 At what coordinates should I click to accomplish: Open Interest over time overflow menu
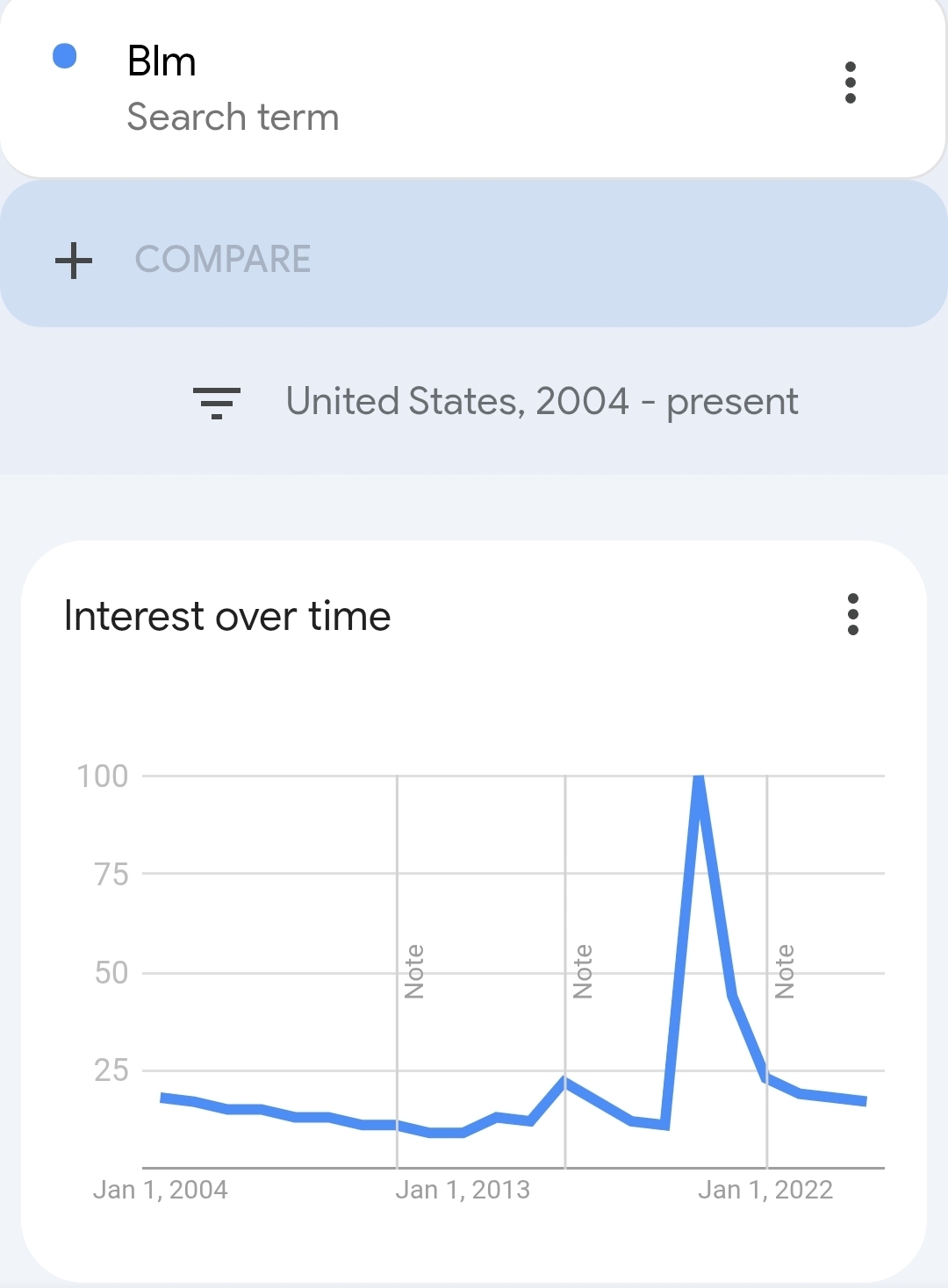pos(852,614)
